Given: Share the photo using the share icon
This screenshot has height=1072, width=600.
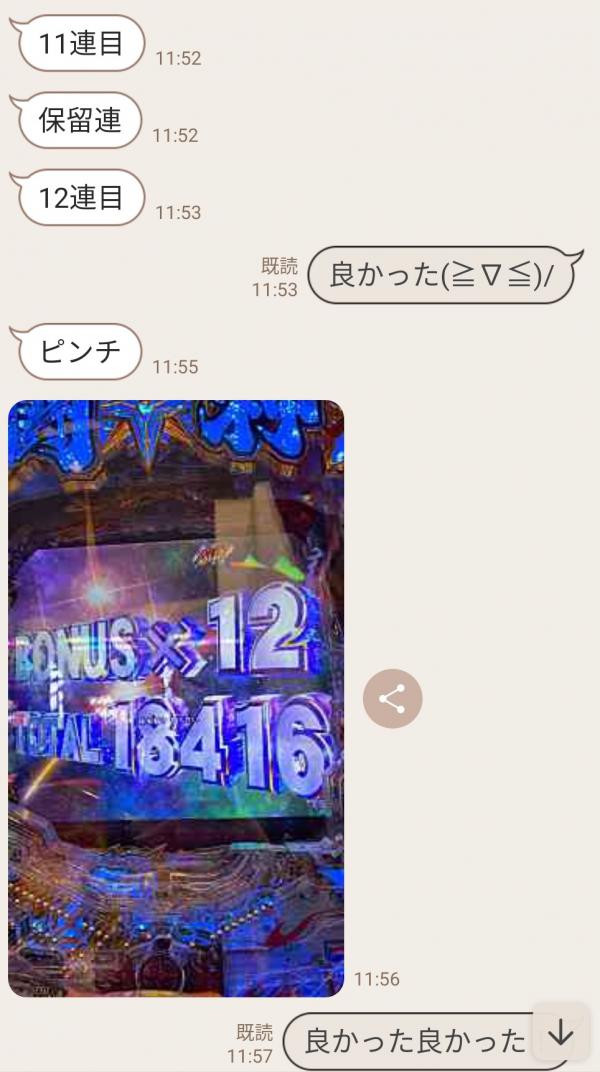Looking at the screenshot, I should pyautogui.click(x=392, y=699).
